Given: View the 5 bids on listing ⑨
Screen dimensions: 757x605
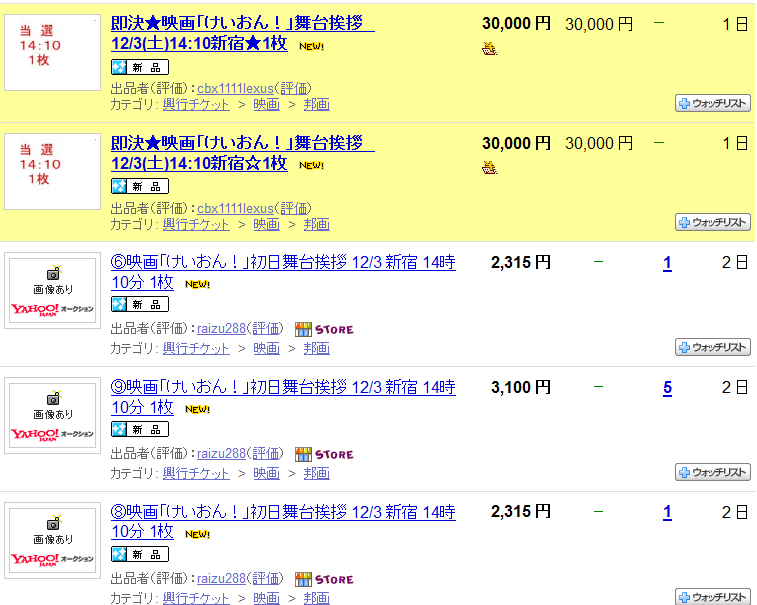Looking at the screenshot, I should pyautogui.click(x=667, y=388).
